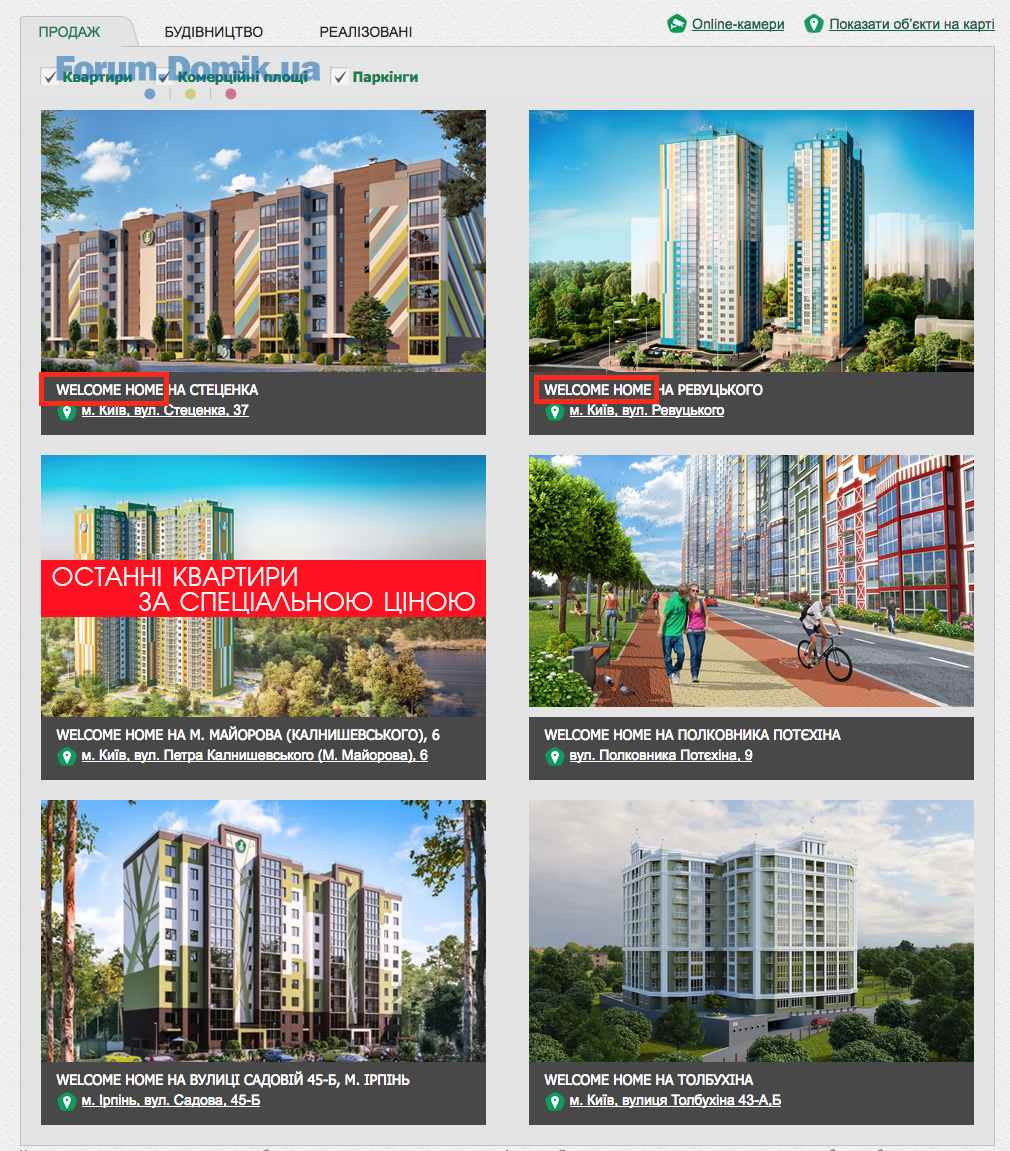Open the Майорова (Калнишевського) project card
The width and height of the screenshot is (1010, 1151).
[263, 586]
